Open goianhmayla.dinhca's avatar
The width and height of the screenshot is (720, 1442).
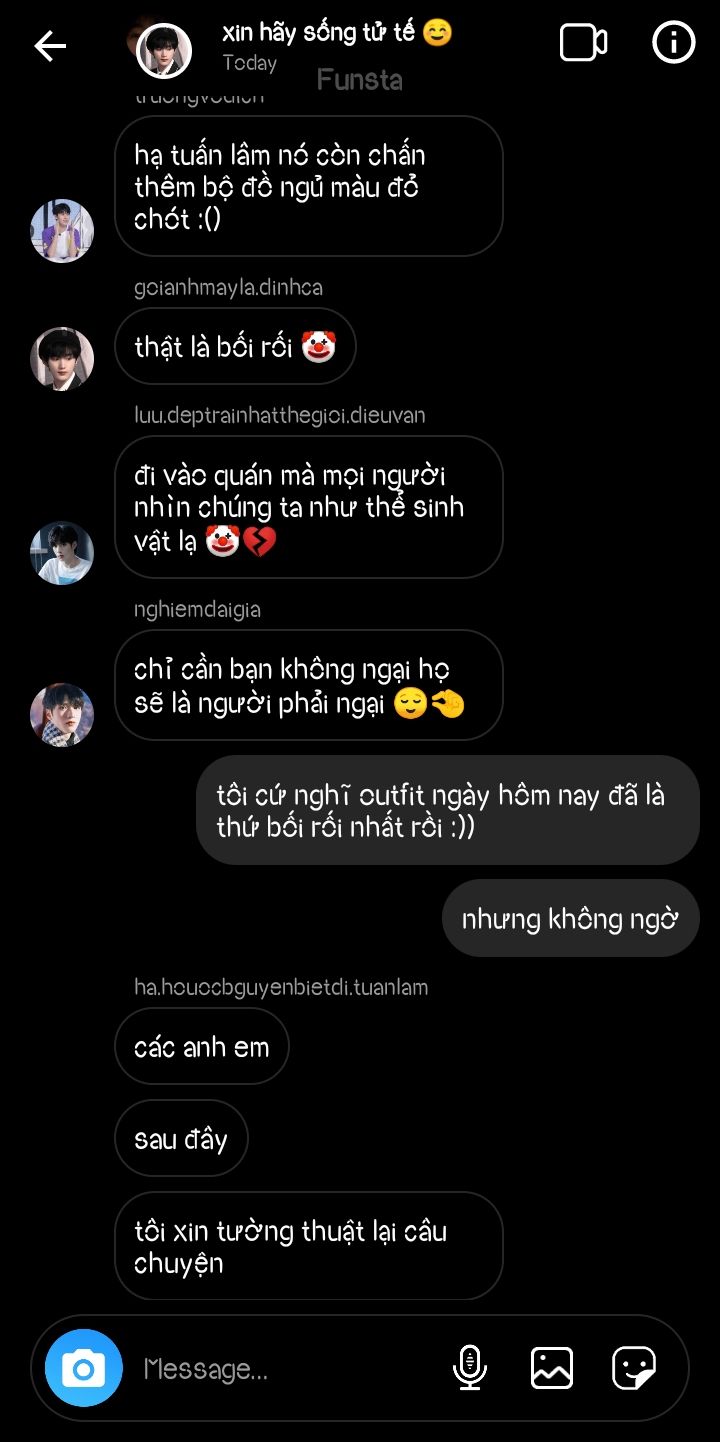tap(62, 359)
